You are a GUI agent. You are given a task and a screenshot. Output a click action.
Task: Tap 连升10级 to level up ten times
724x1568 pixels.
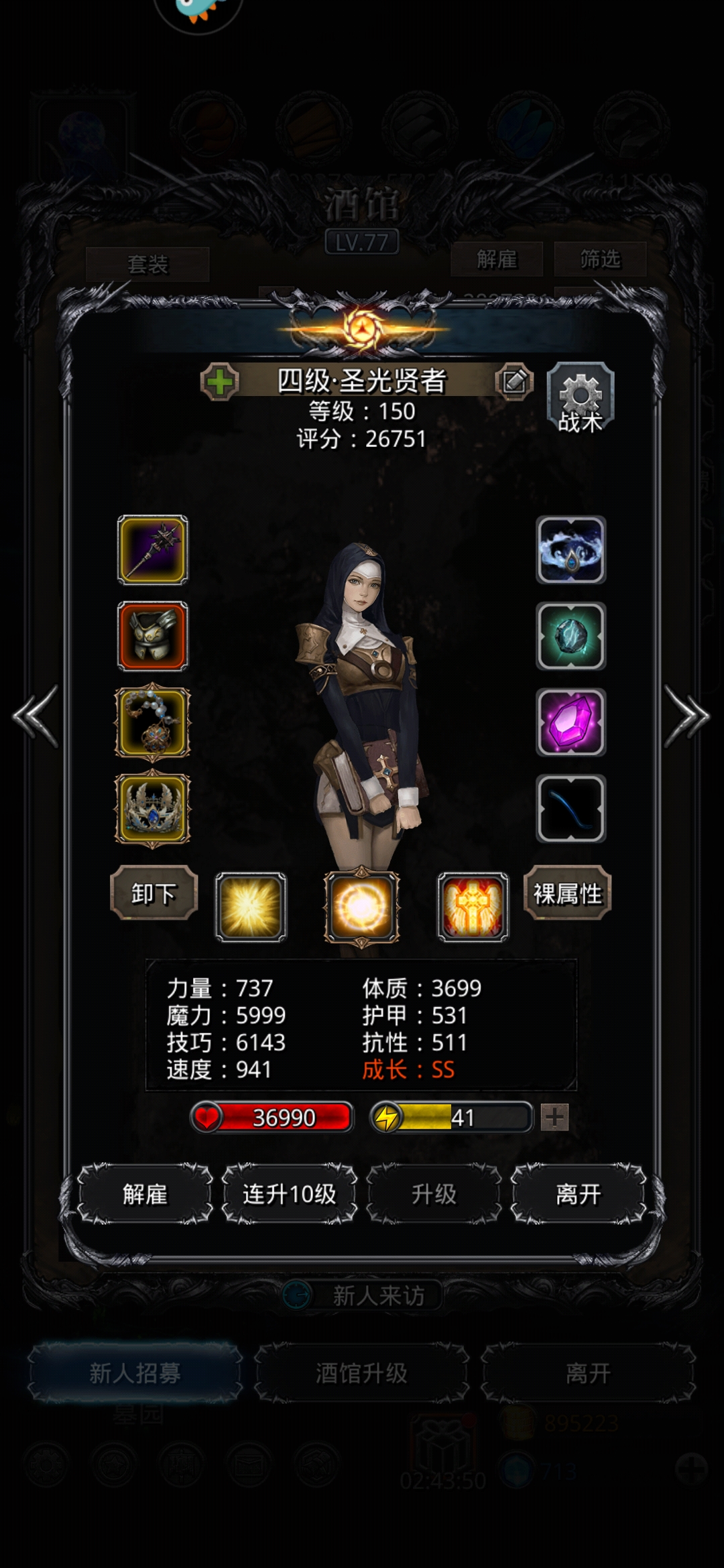[x=290, y=1193]
